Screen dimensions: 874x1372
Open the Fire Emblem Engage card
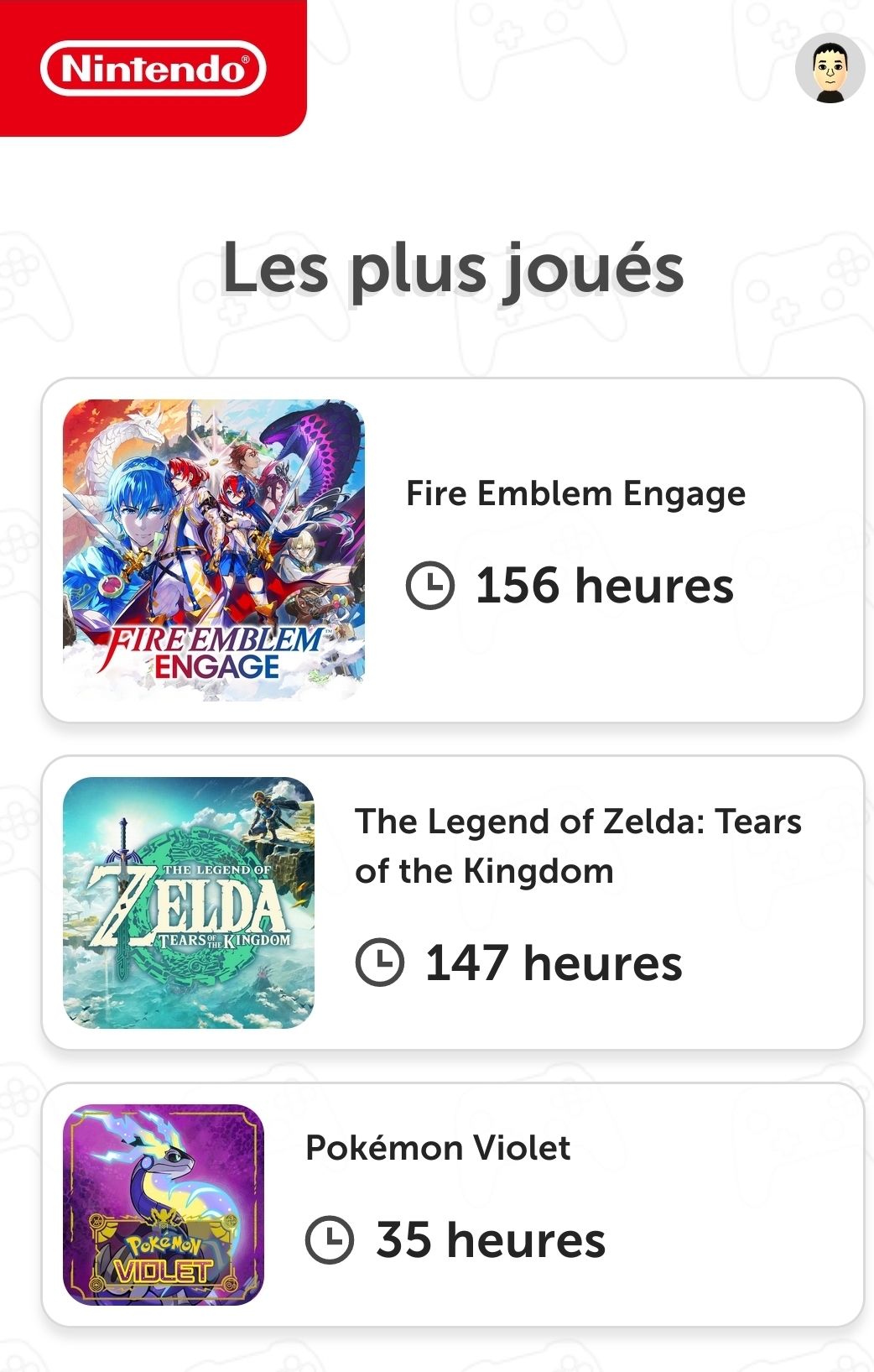[x=453, y=550]
